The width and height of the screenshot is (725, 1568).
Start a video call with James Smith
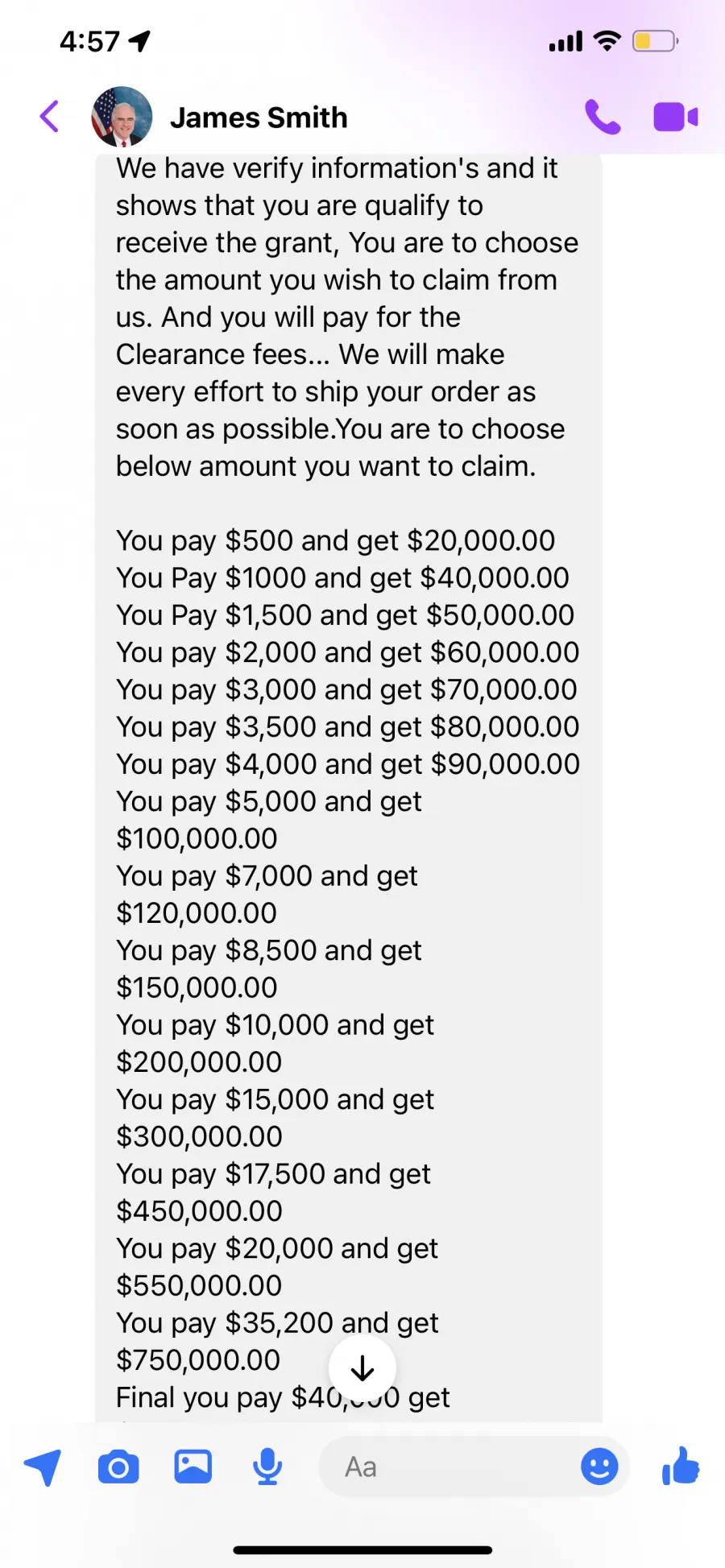675,117
